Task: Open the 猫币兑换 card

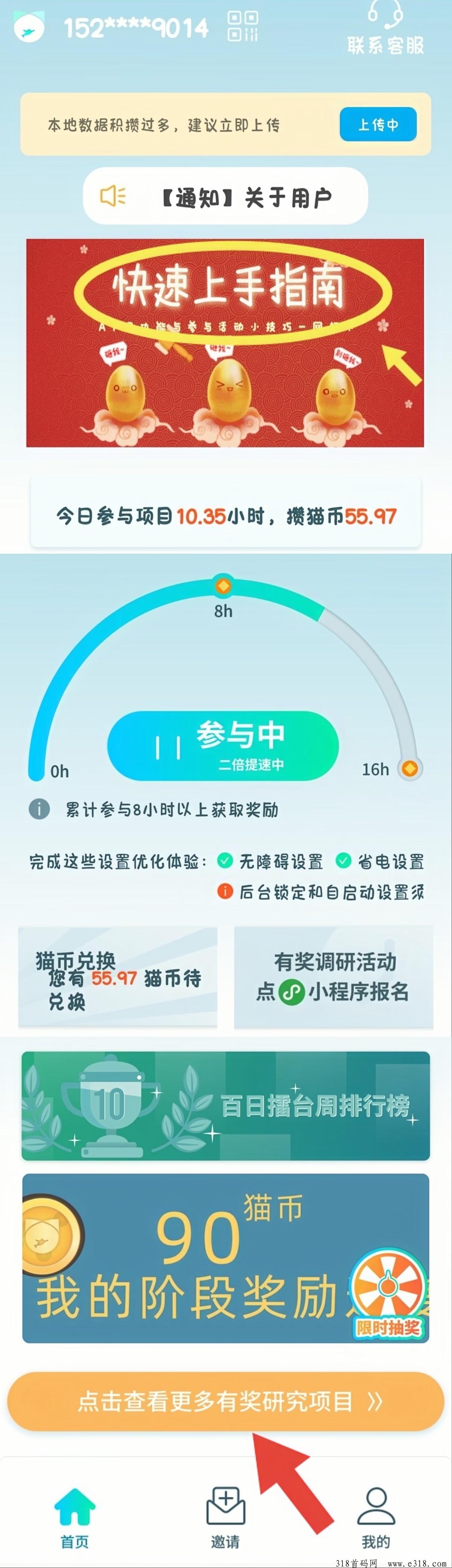Action: tap(118, 977)
